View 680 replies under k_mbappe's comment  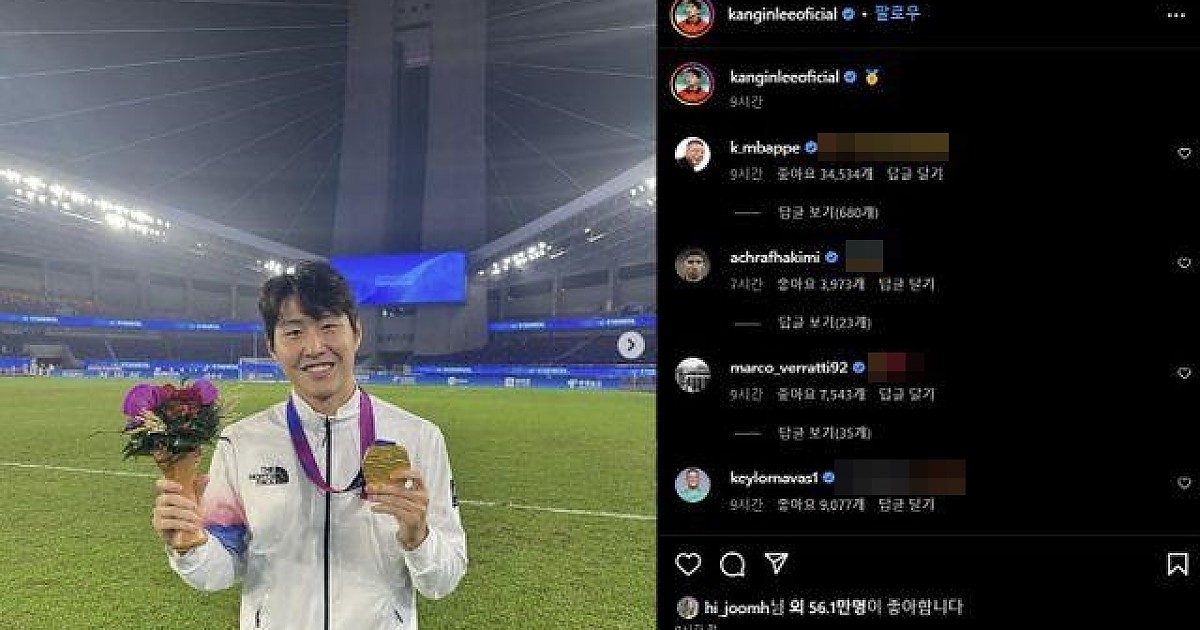coord(828,212)
